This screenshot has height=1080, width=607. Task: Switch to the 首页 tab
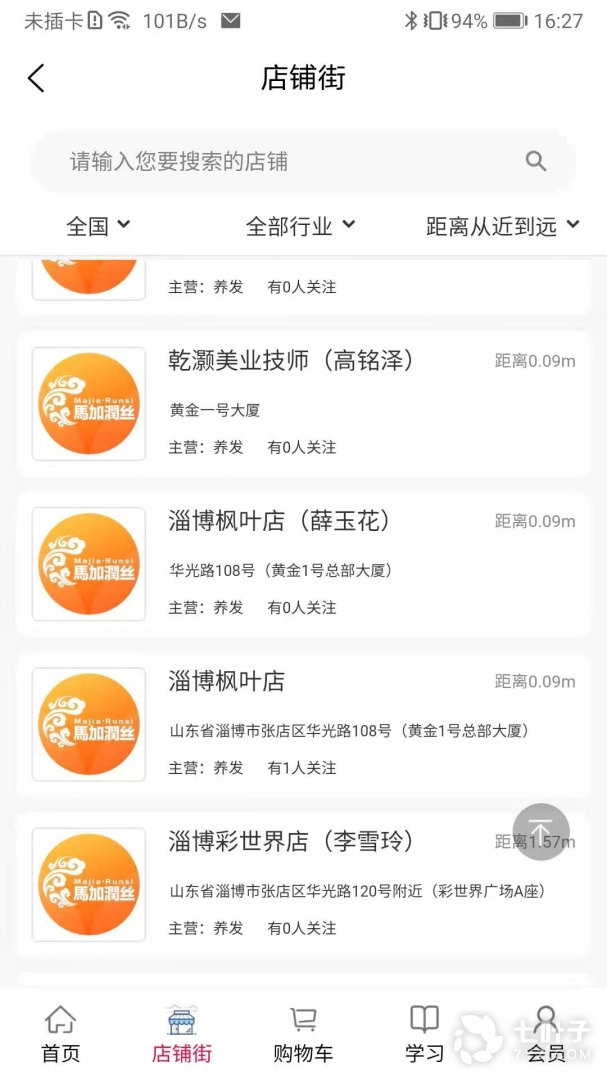coord(60,1035)
